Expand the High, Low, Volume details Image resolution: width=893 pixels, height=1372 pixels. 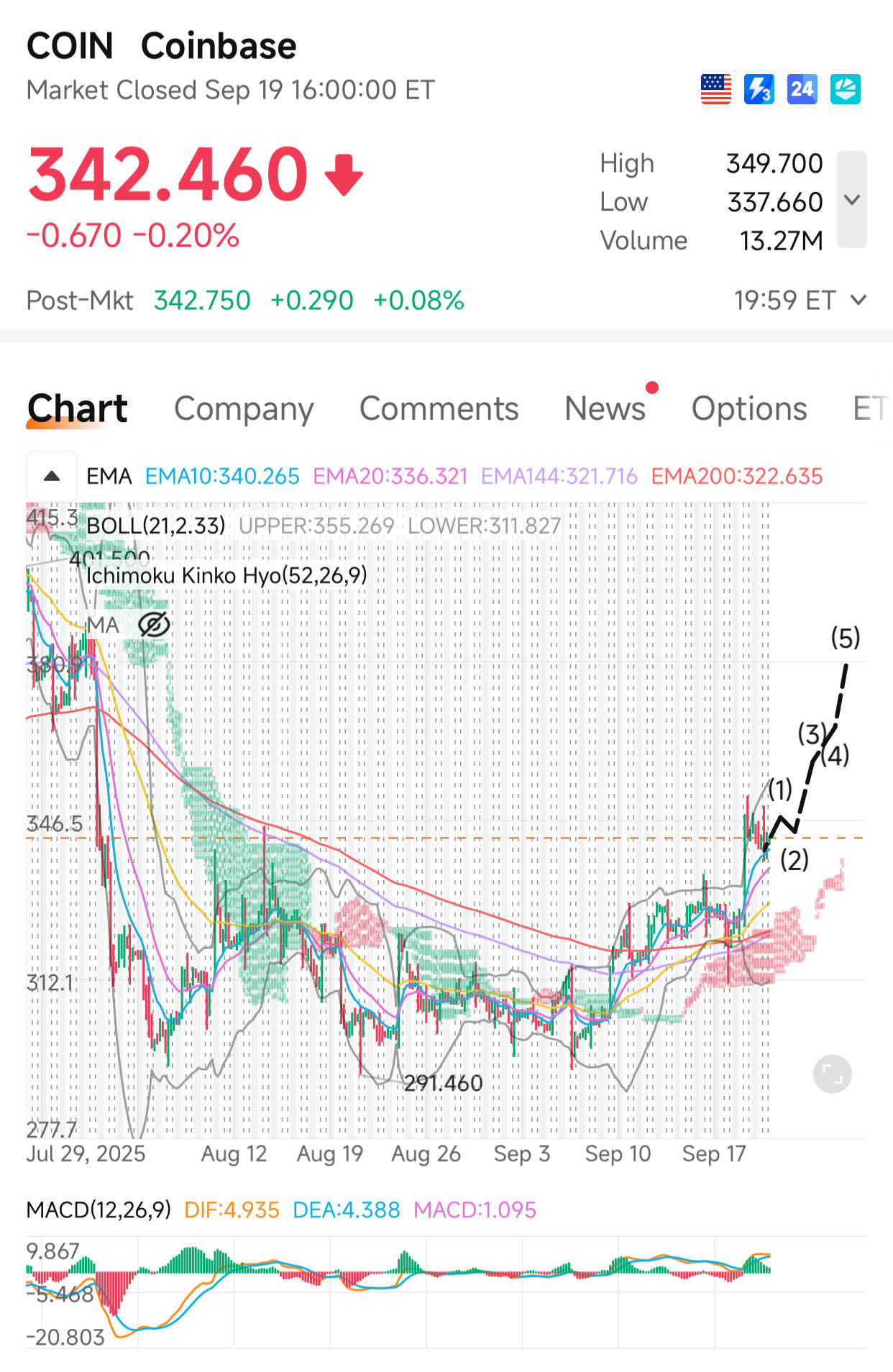point(852,200)
